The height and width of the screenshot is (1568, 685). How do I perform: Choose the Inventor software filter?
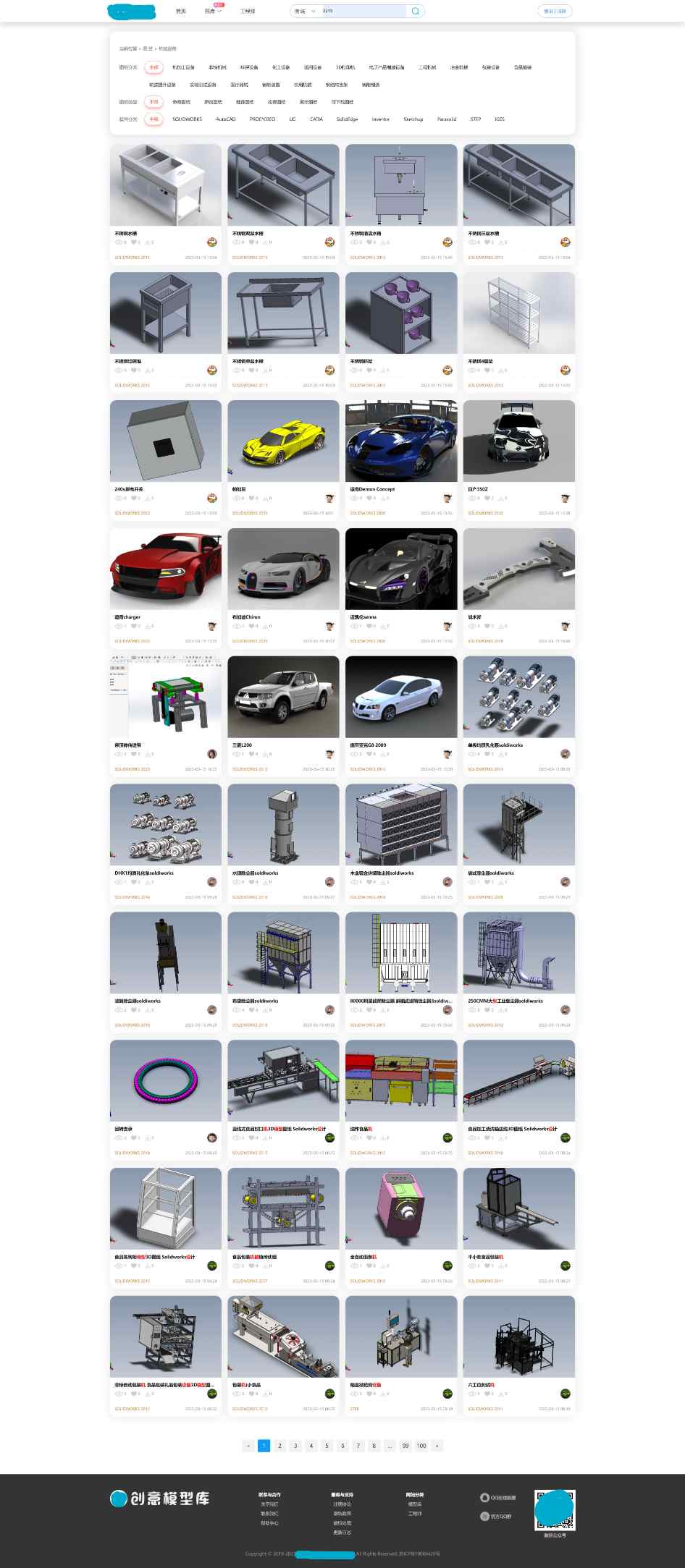coord(380,119)
